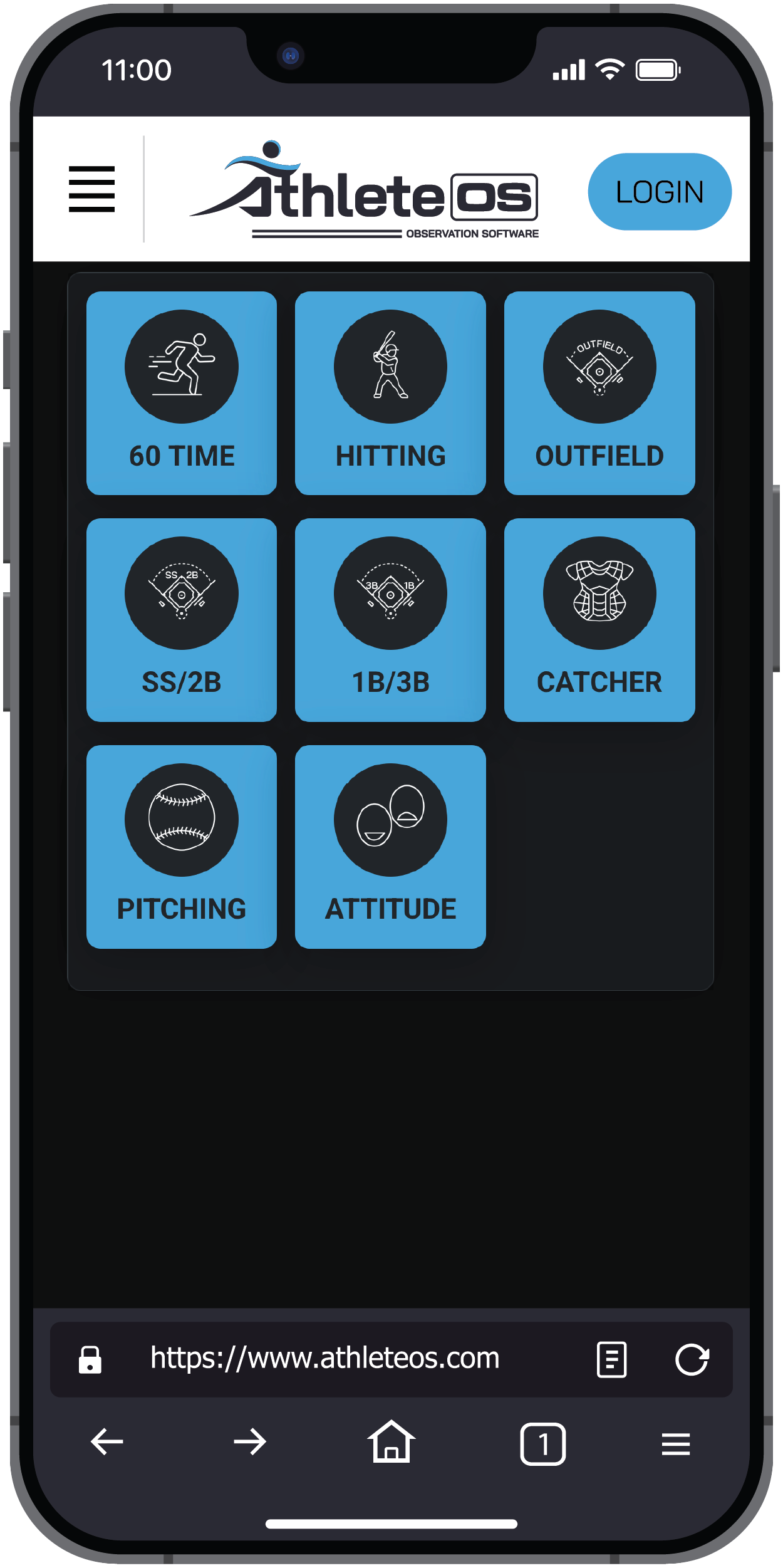
Task: Go forward in the browser
Action: 249,1442
